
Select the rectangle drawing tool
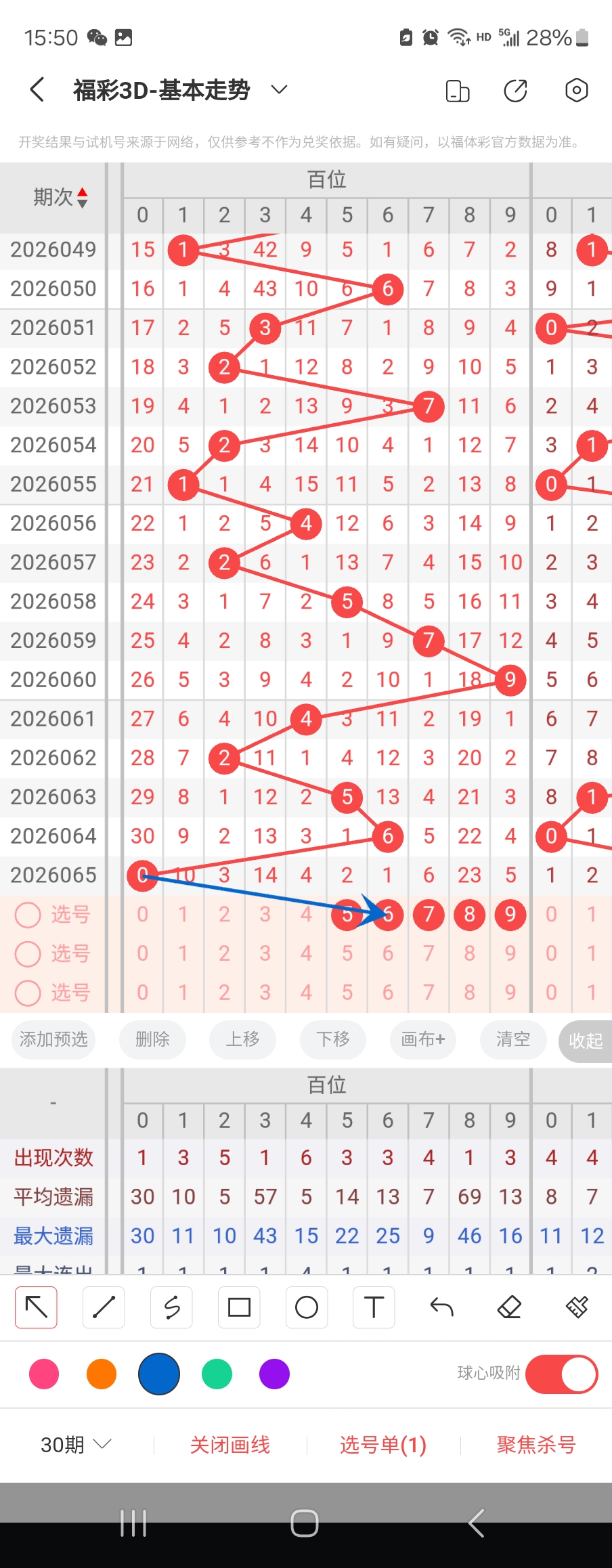238,1307
